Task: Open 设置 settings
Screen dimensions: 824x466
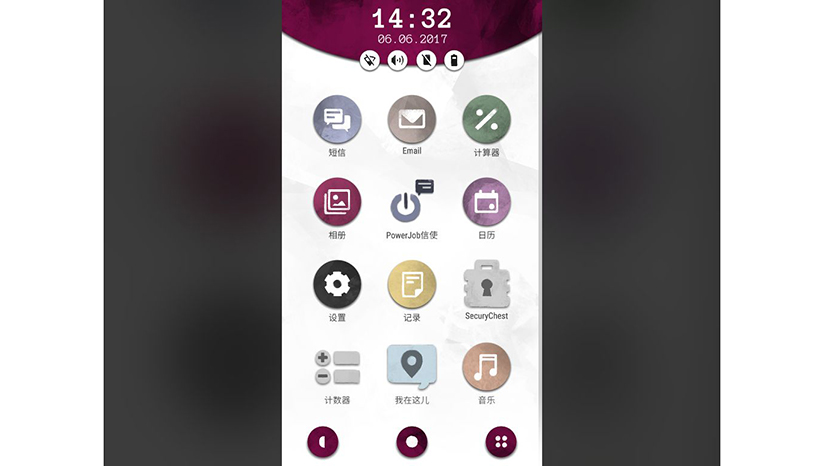Action: tap(337, 285)
